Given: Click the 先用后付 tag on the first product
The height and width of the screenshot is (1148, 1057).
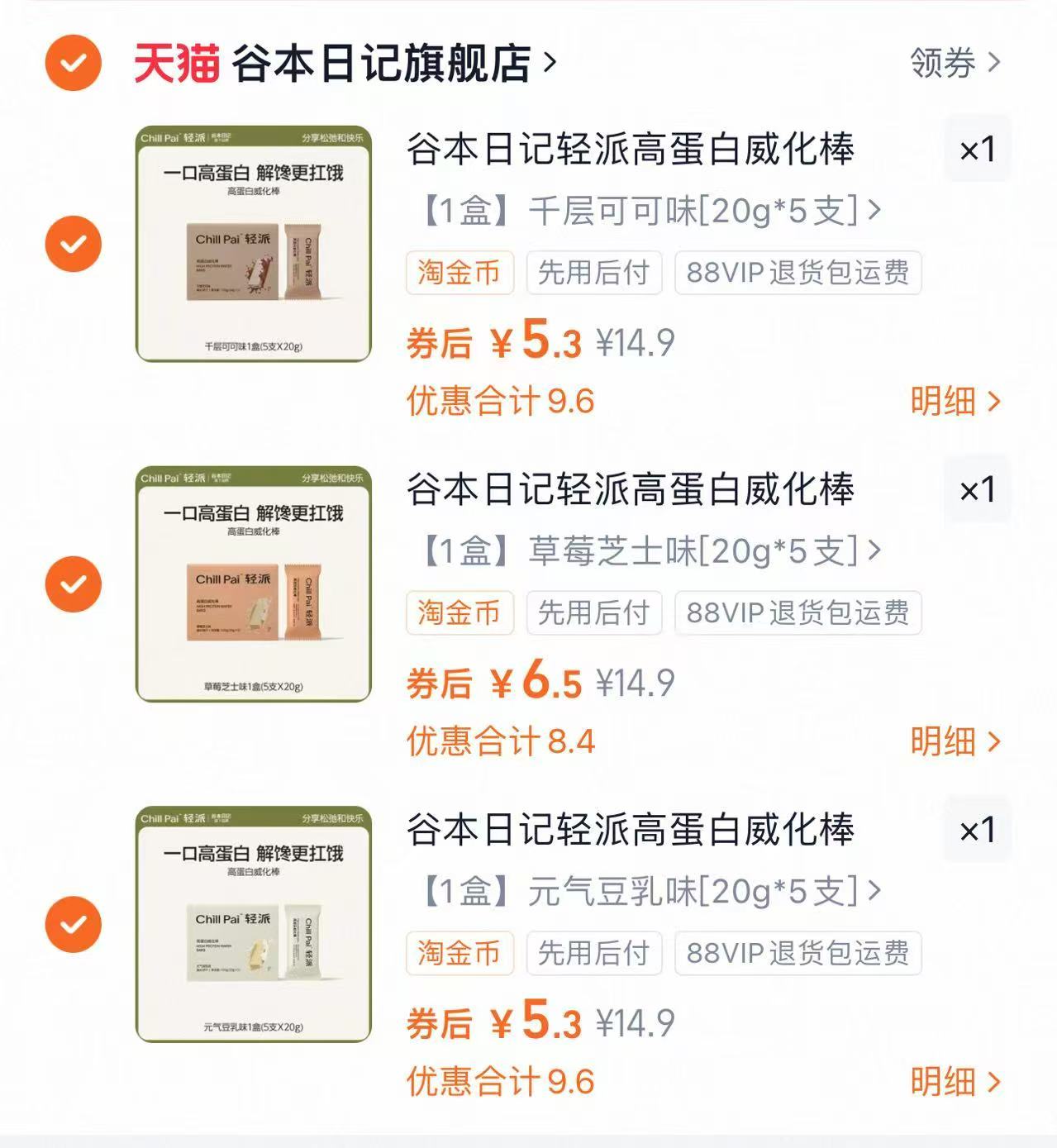Looking at the screenshot, I should [x=594, y=273].
